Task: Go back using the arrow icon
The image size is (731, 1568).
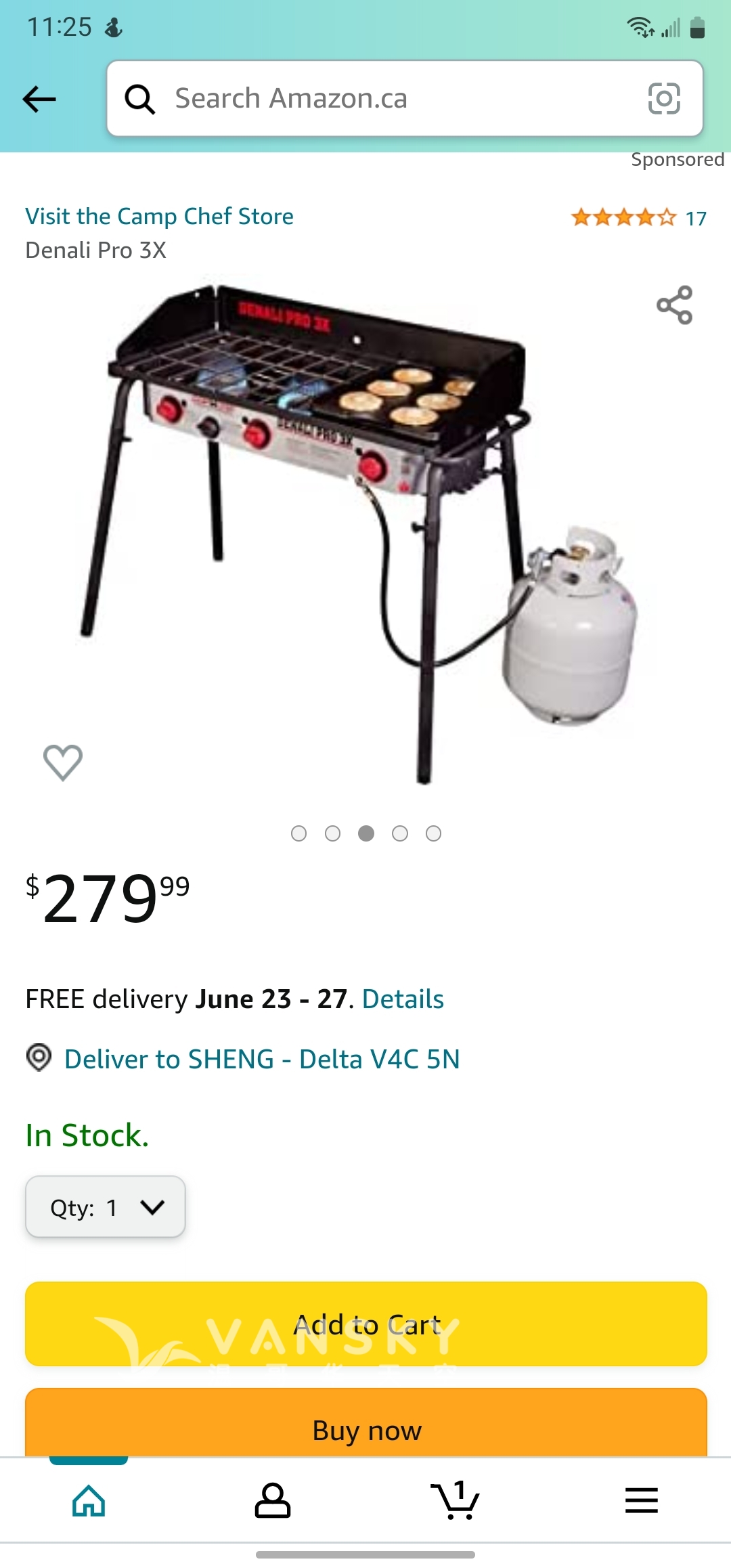Action: pyautogui.click(x=39, y=100)
